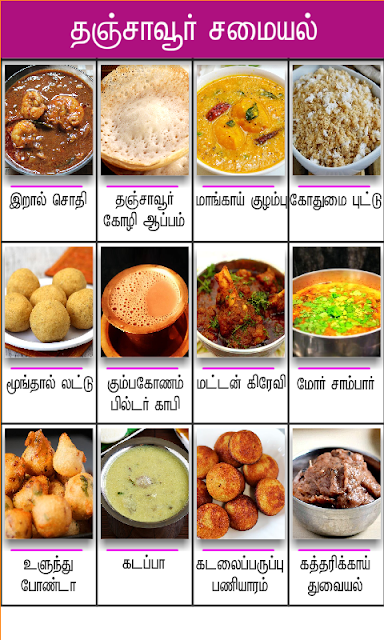View the கோதுமை புட்டு recipe
Screen dimensions: 384x640
coord(336,151)
